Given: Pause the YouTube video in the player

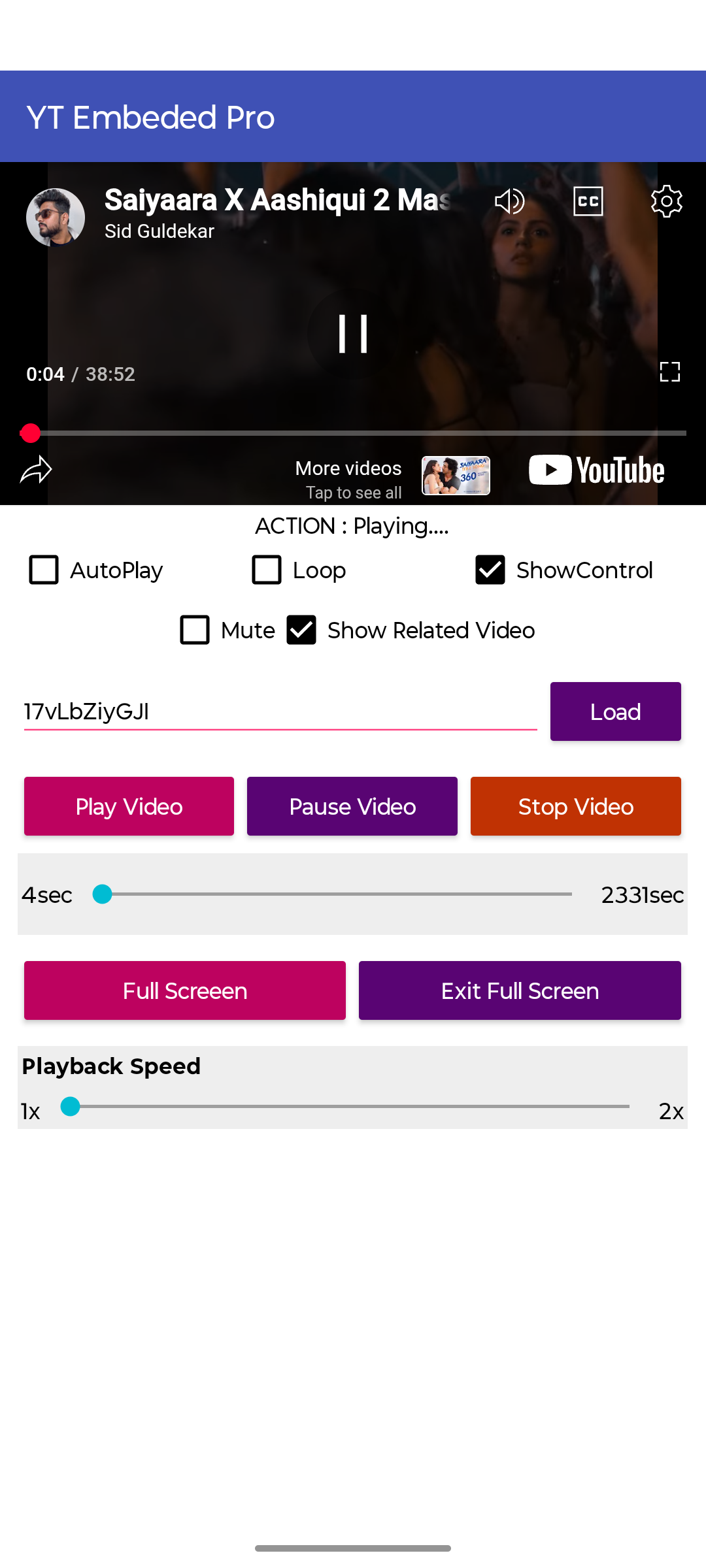Looking at the screenshot, I should coord(353,334).
